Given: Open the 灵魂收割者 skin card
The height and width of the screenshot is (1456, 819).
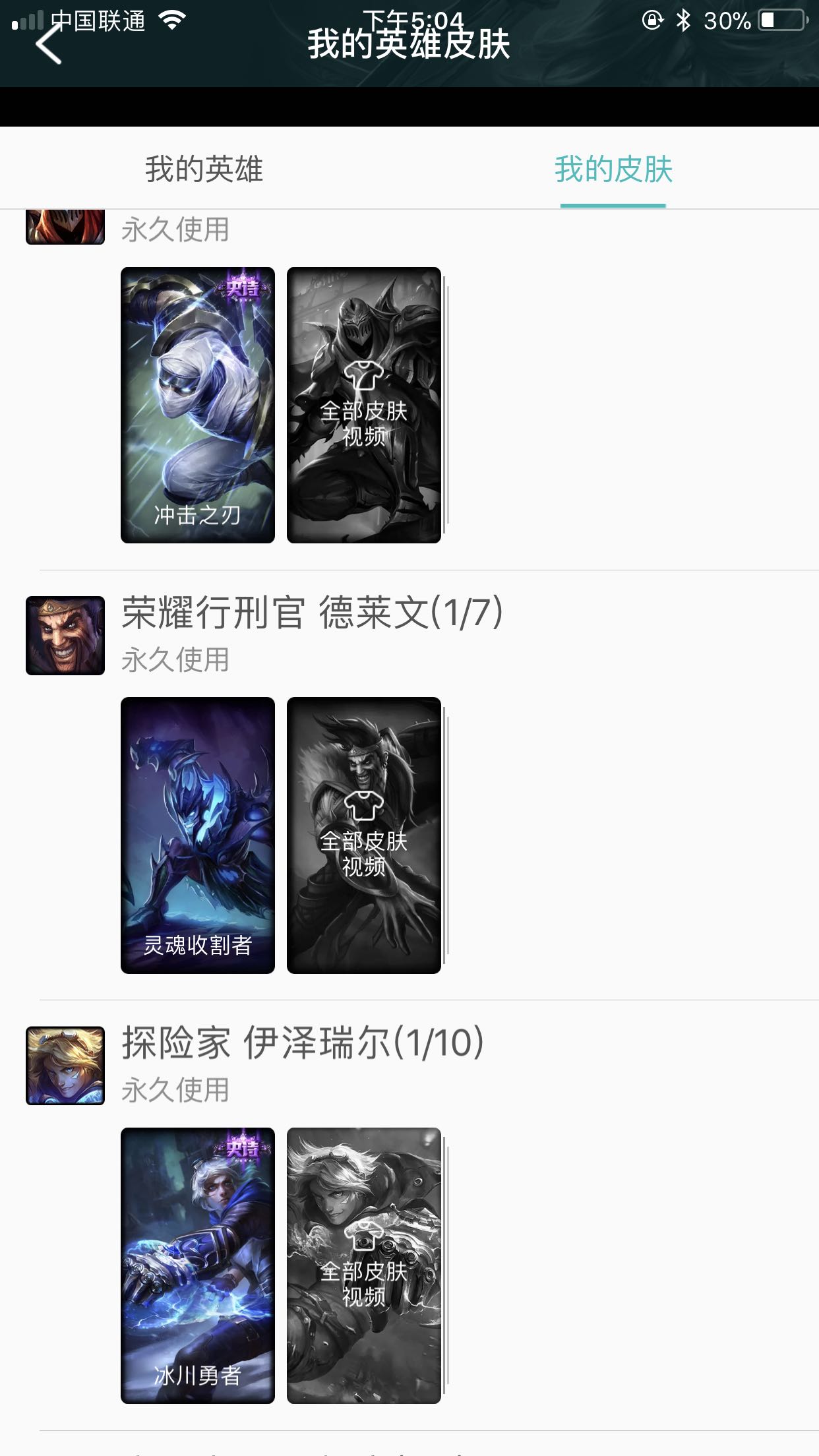Looking at the screenshot, I should [197, 835].
